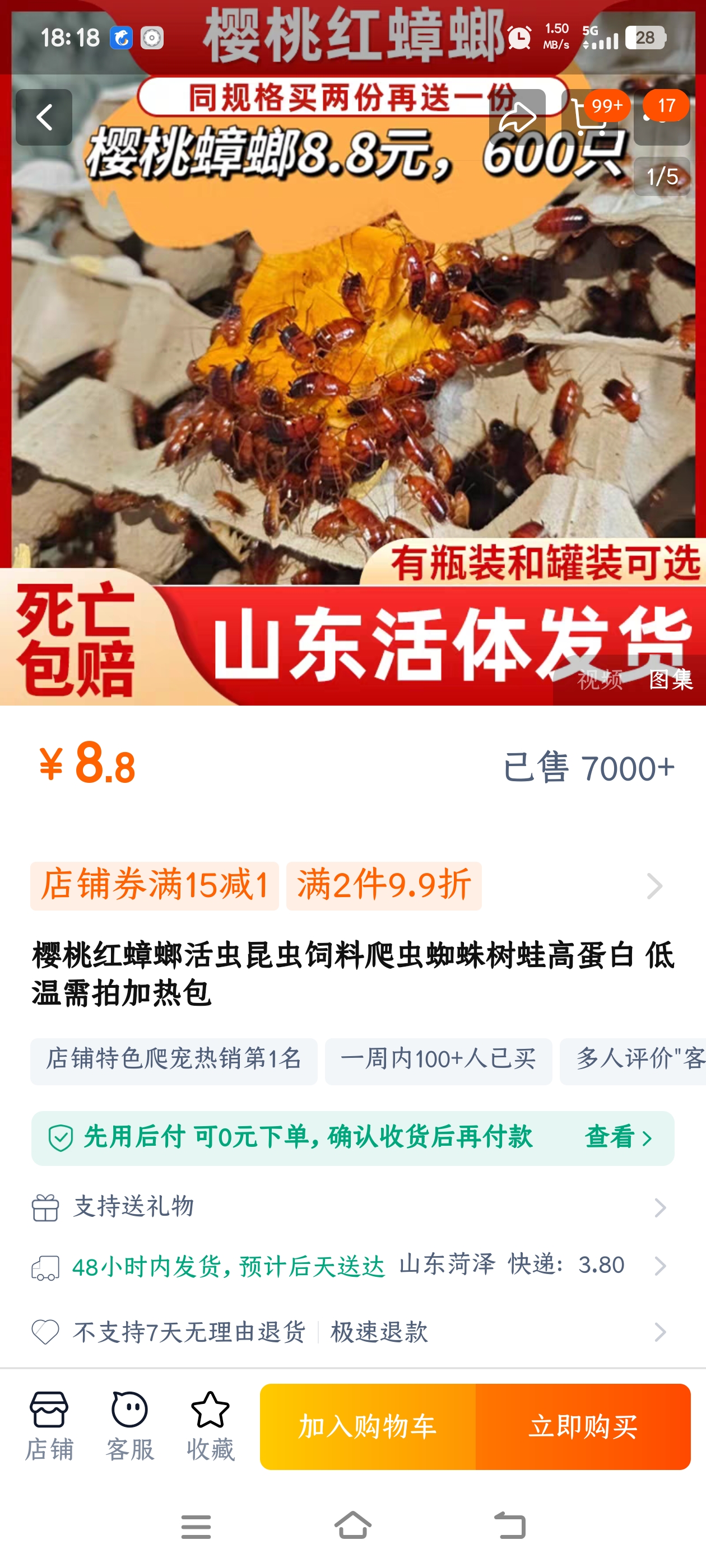
Task: Tap 立即购买 to buy now
Action: (x=582, y=1426)
